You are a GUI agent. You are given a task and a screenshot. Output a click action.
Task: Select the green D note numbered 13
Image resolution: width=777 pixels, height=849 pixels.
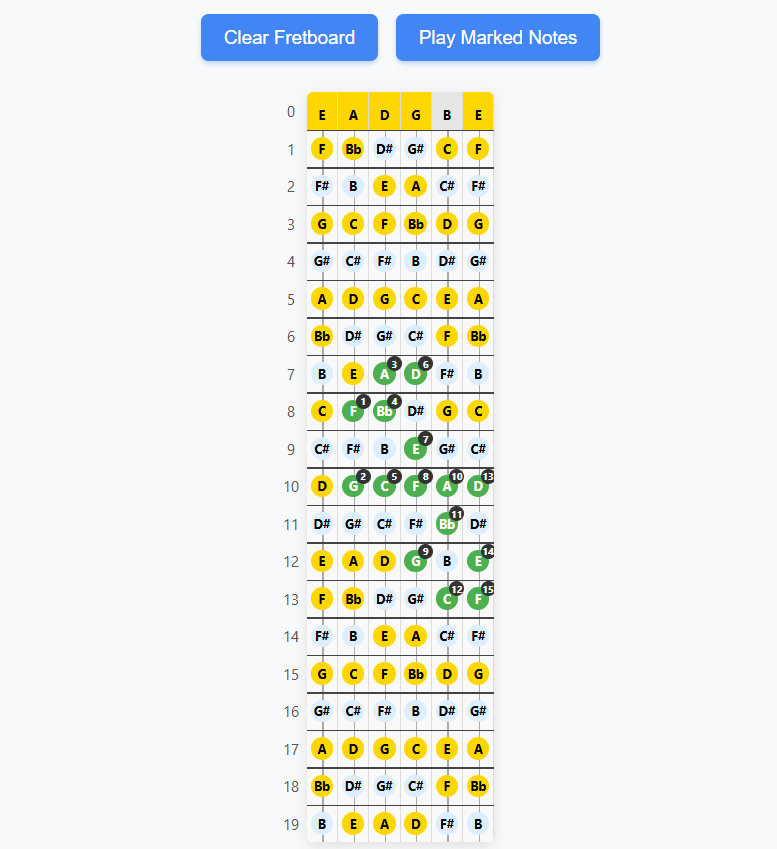478,486
